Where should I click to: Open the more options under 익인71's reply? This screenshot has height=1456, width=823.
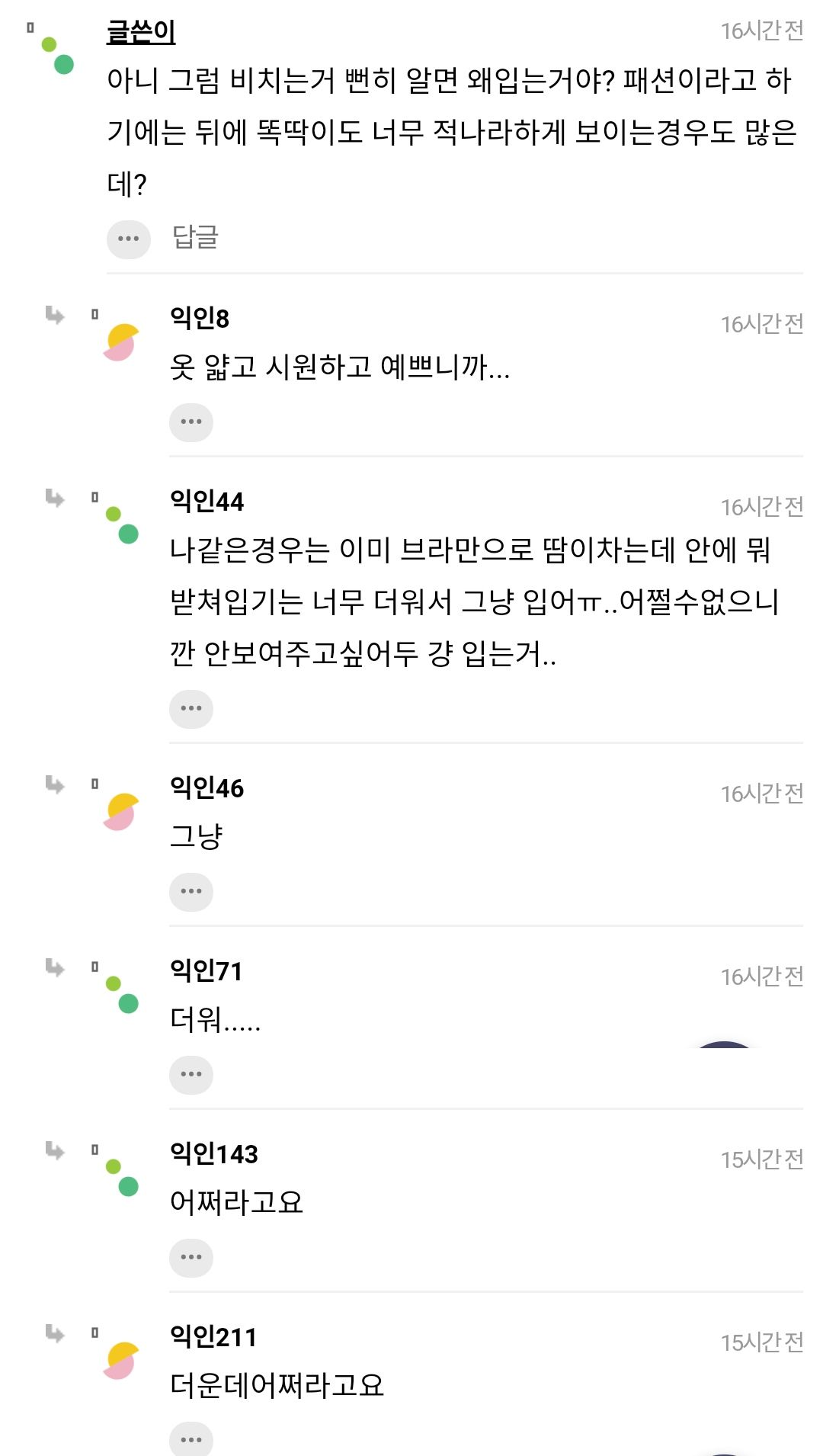(x=191, y=1075)
